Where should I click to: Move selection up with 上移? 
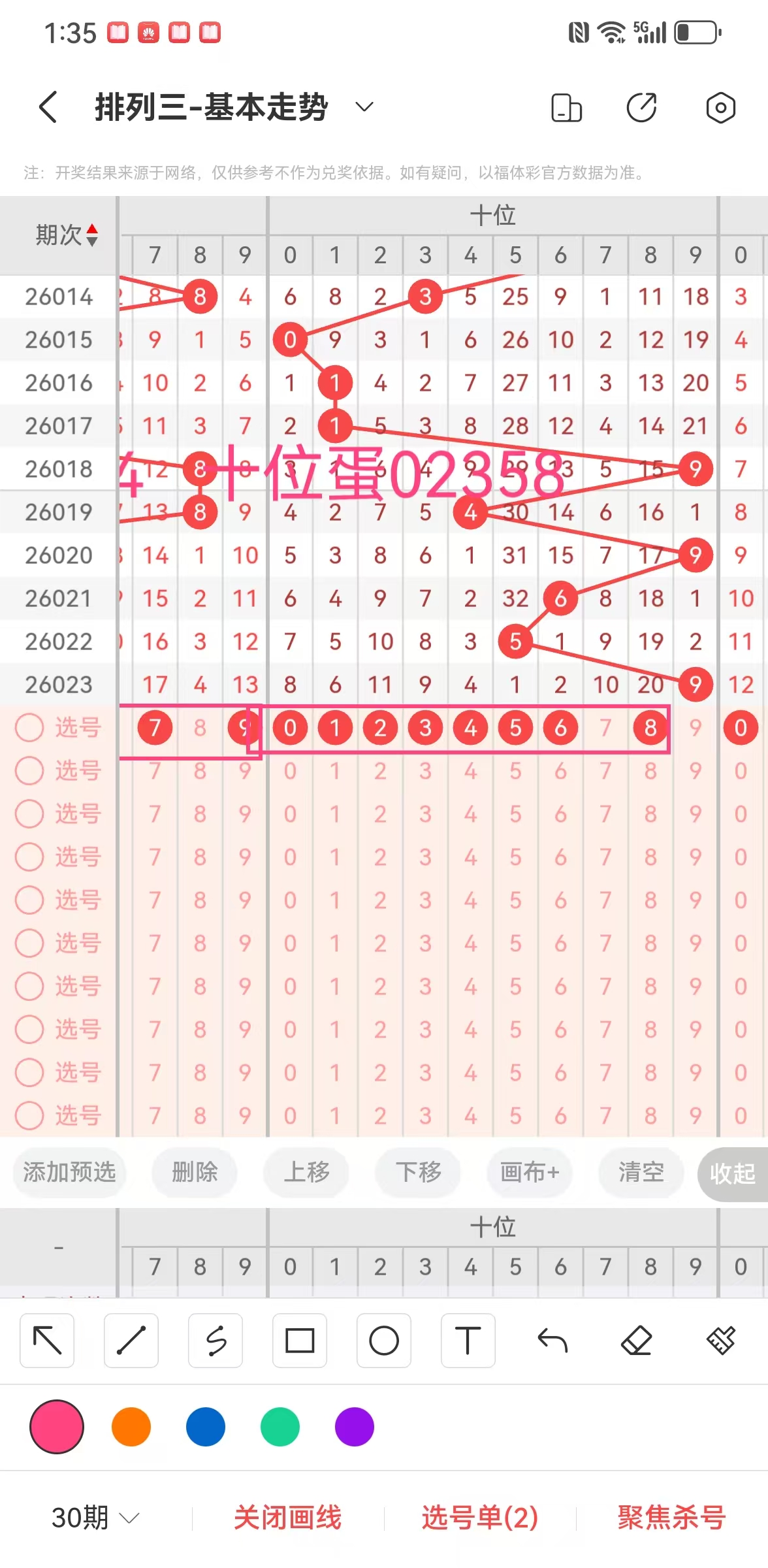[x=306, y=1172]
